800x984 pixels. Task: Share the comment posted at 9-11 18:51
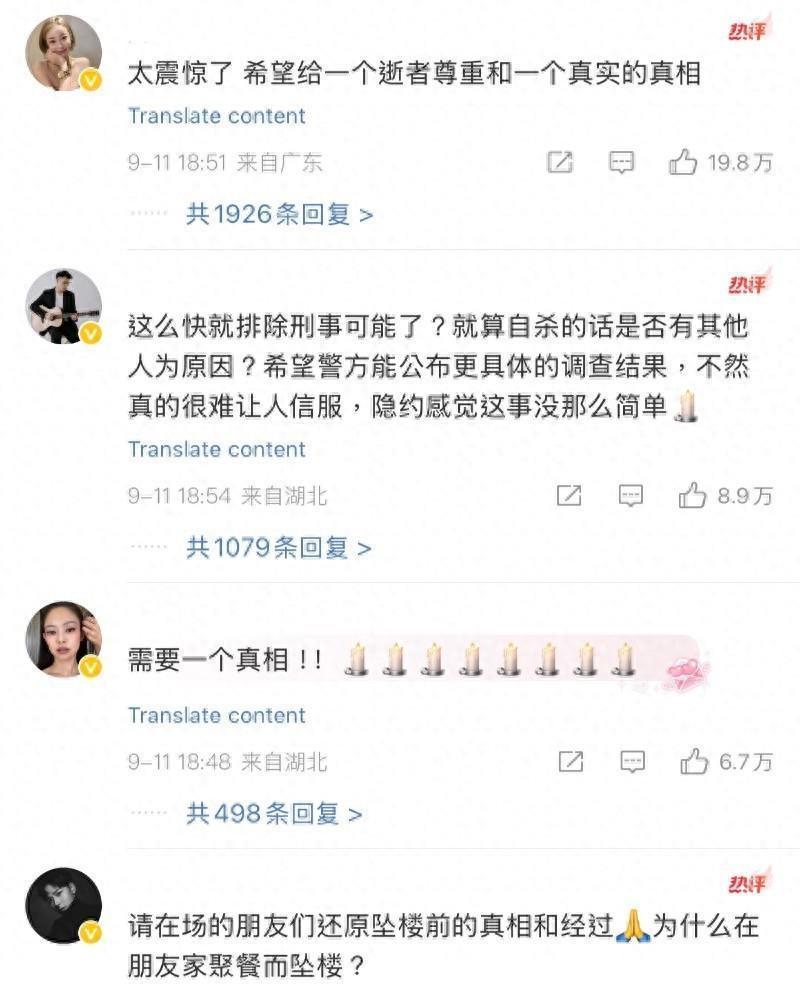(560, 163)
